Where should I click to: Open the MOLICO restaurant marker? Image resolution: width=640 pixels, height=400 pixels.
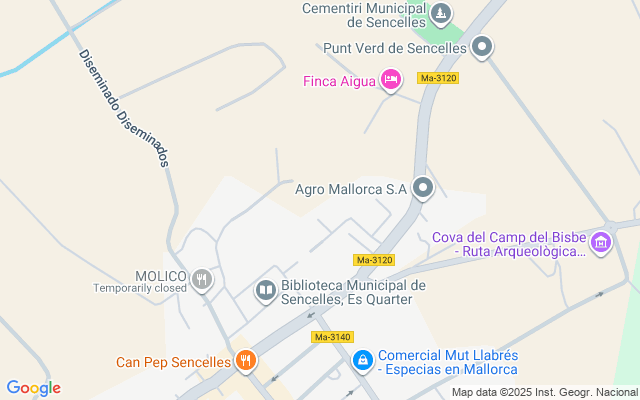203,279
